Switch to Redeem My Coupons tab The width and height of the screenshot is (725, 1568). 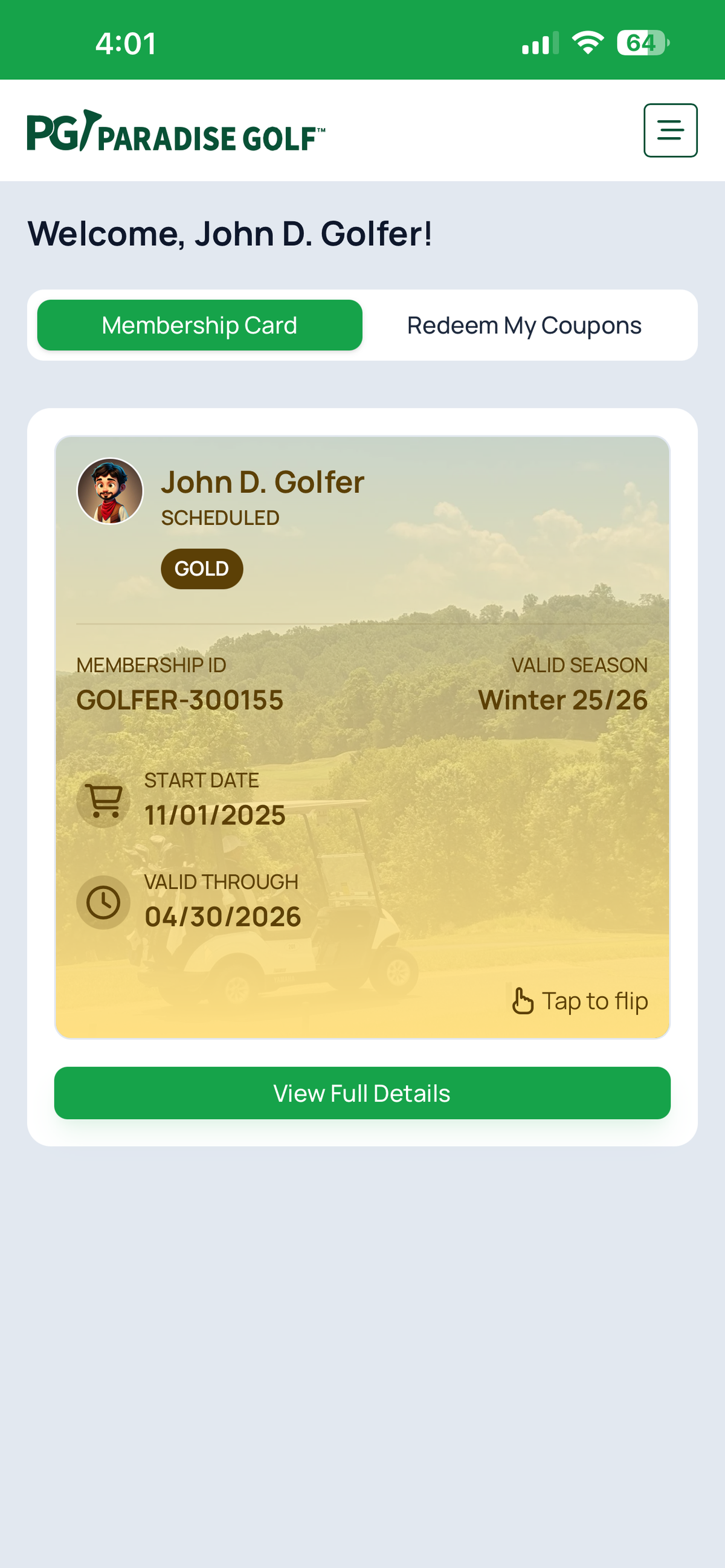523,326
